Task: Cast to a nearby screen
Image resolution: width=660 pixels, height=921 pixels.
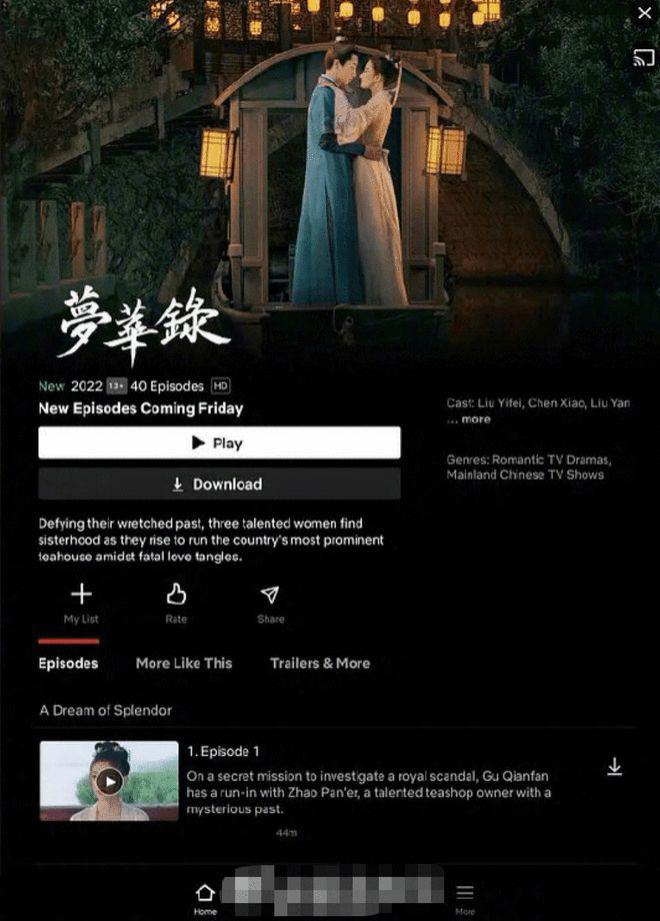Action: (643, 58)
